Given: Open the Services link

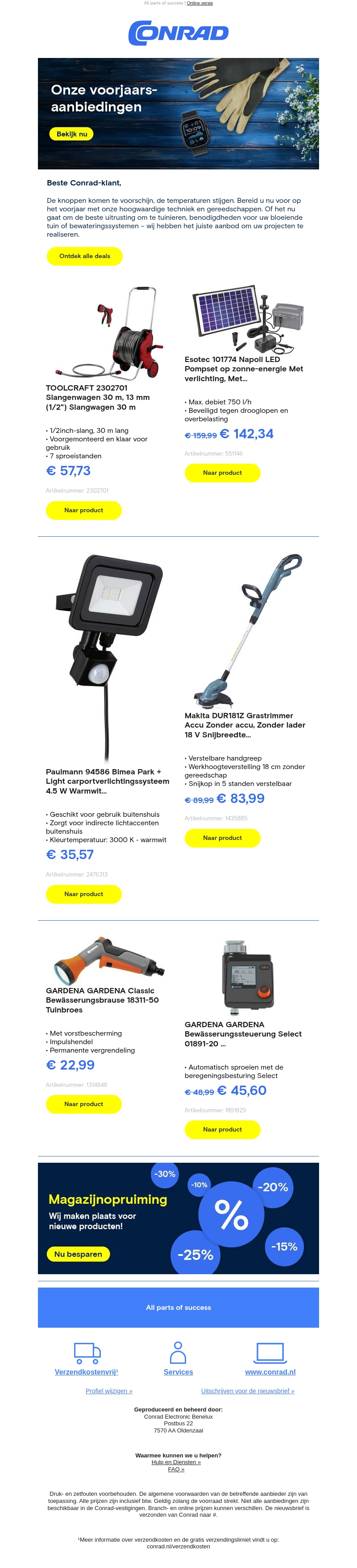Looking at the screenshot, I should tap(178, 1372).
